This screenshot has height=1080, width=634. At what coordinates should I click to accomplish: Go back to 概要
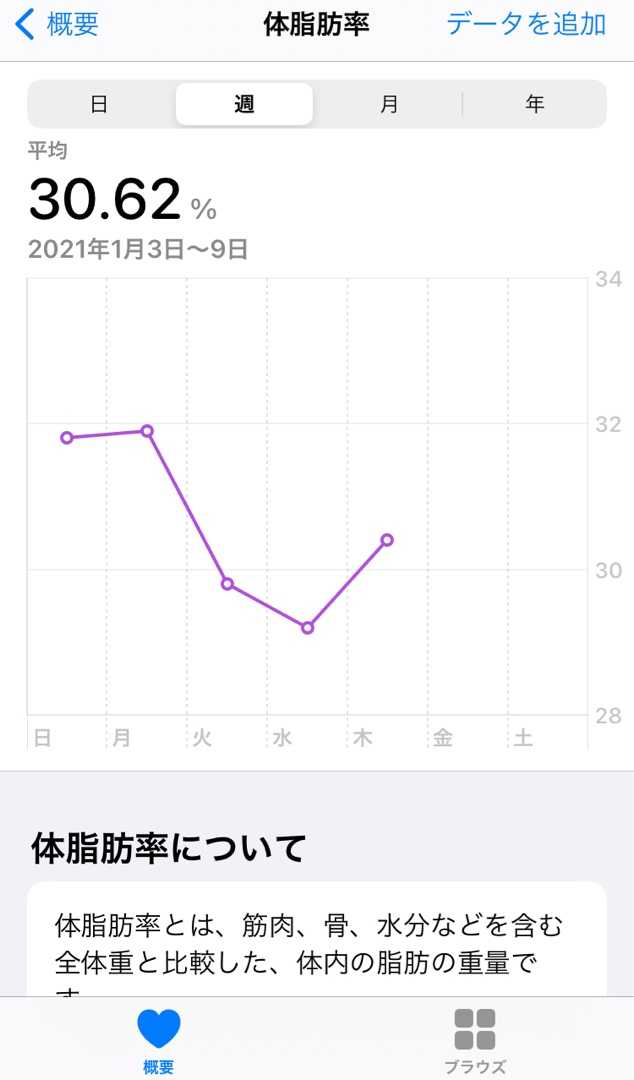click(57, 25)
